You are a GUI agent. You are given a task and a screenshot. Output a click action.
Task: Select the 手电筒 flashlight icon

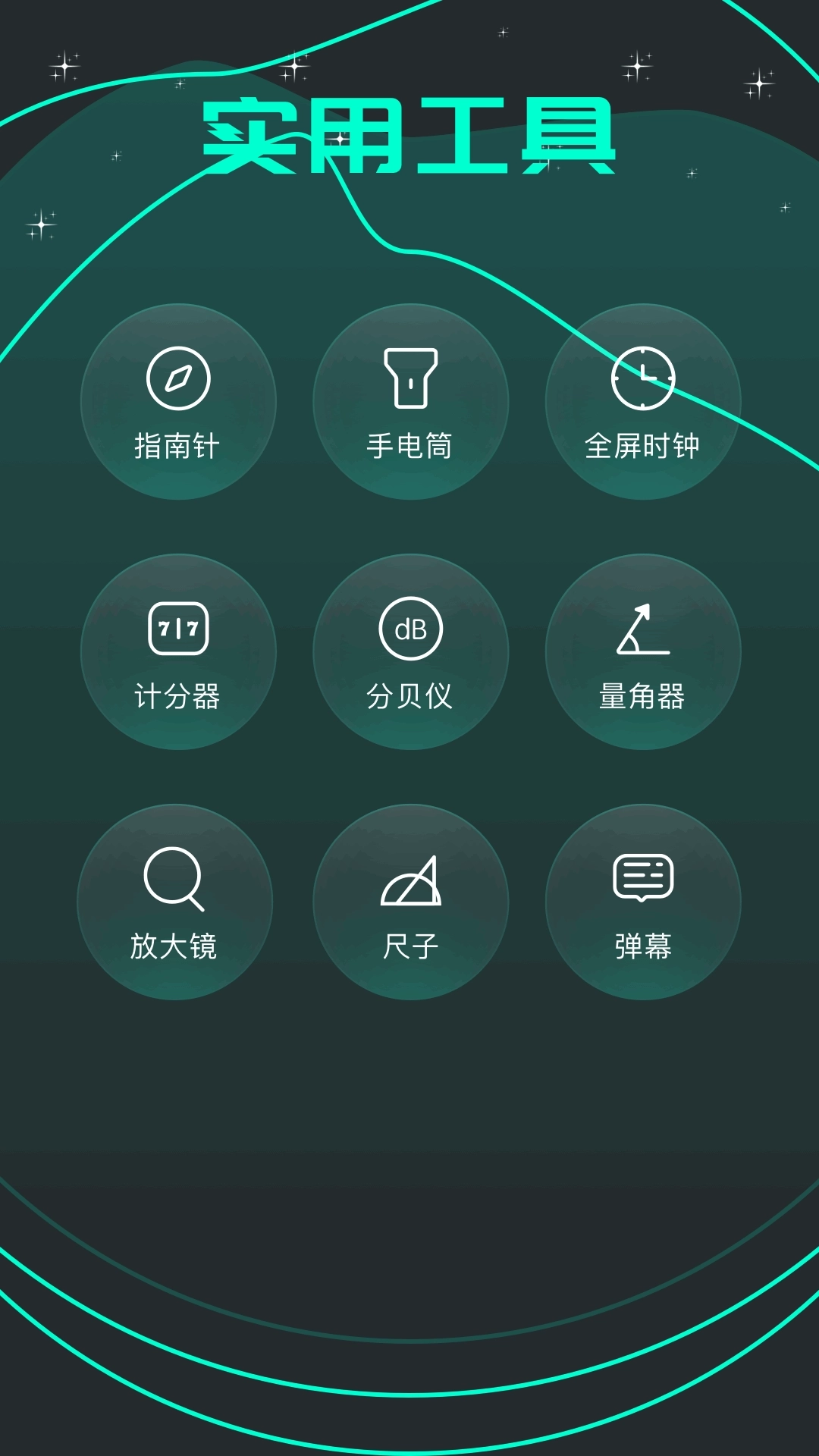coord(409,377)
